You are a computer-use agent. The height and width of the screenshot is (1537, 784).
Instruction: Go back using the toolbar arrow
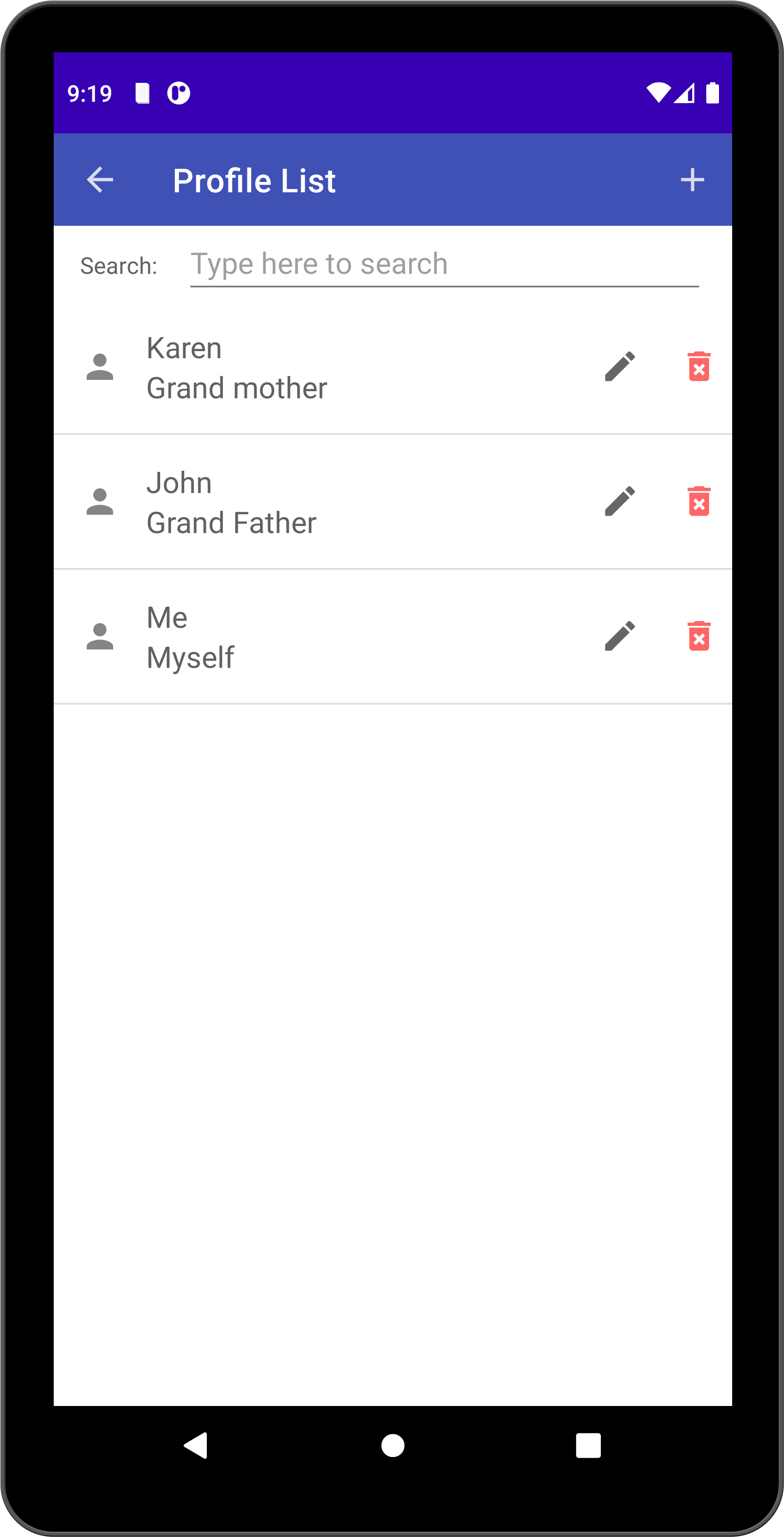(99, 180)
